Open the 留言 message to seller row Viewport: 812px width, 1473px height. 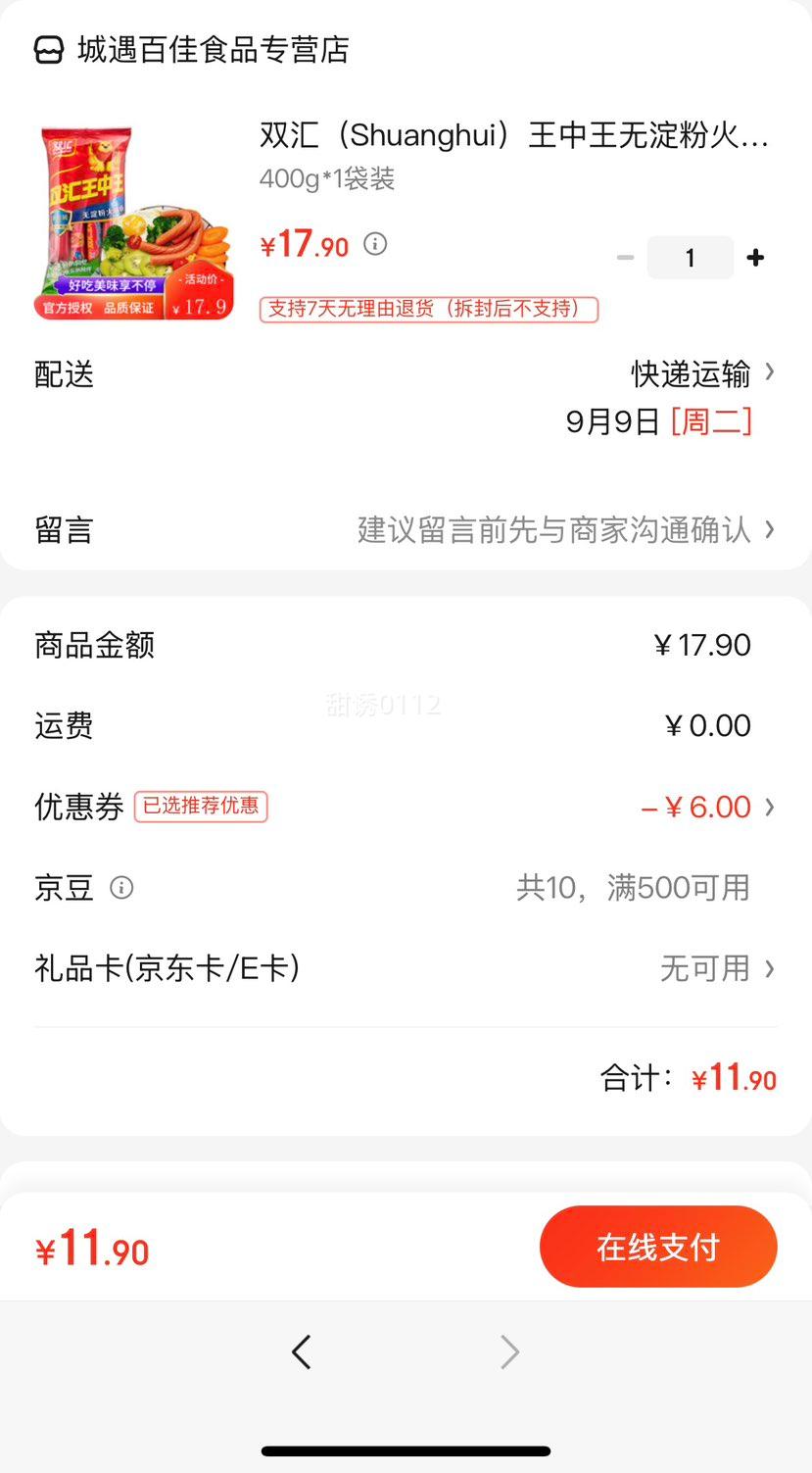tap(406, 530)
